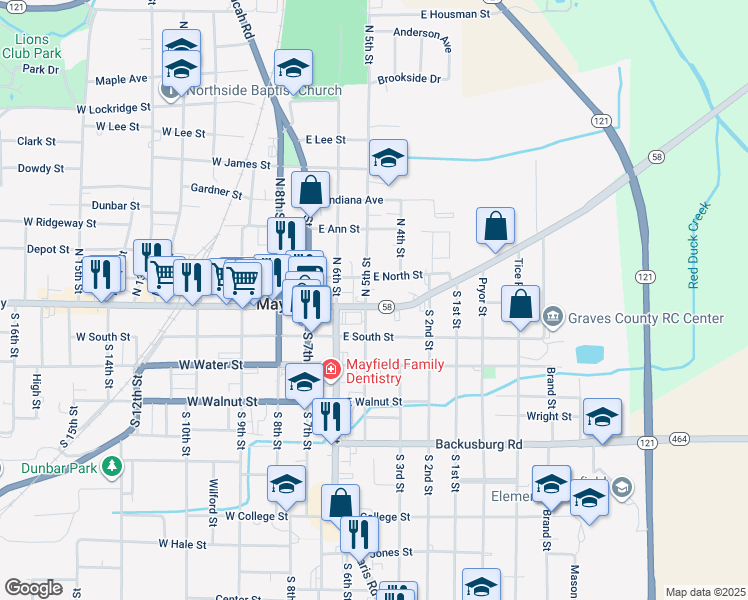Screen dimensions: 748x600
Task: Tap the restaurant marker near Jones St
Action: (x=360, y=537)
